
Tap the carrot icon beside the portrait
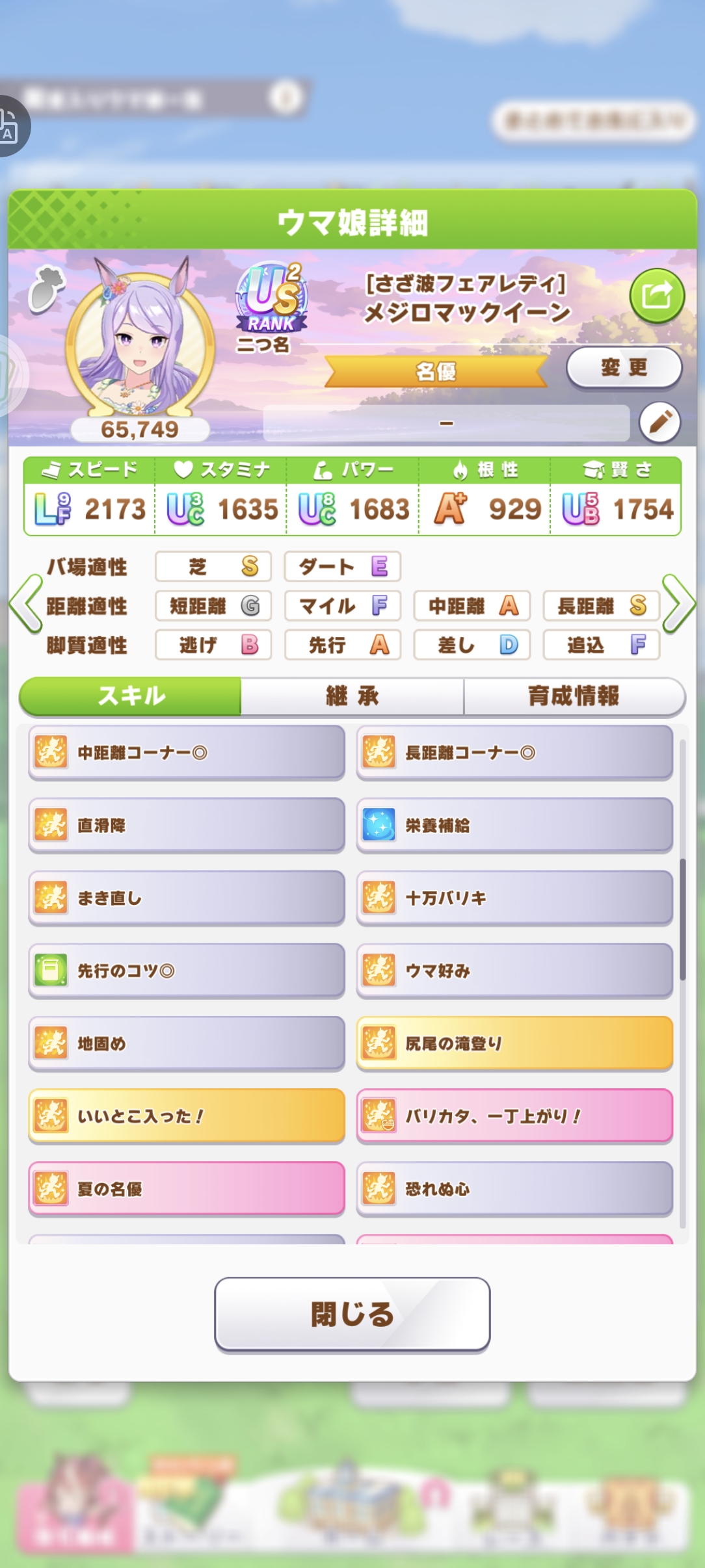coord(46,289)
